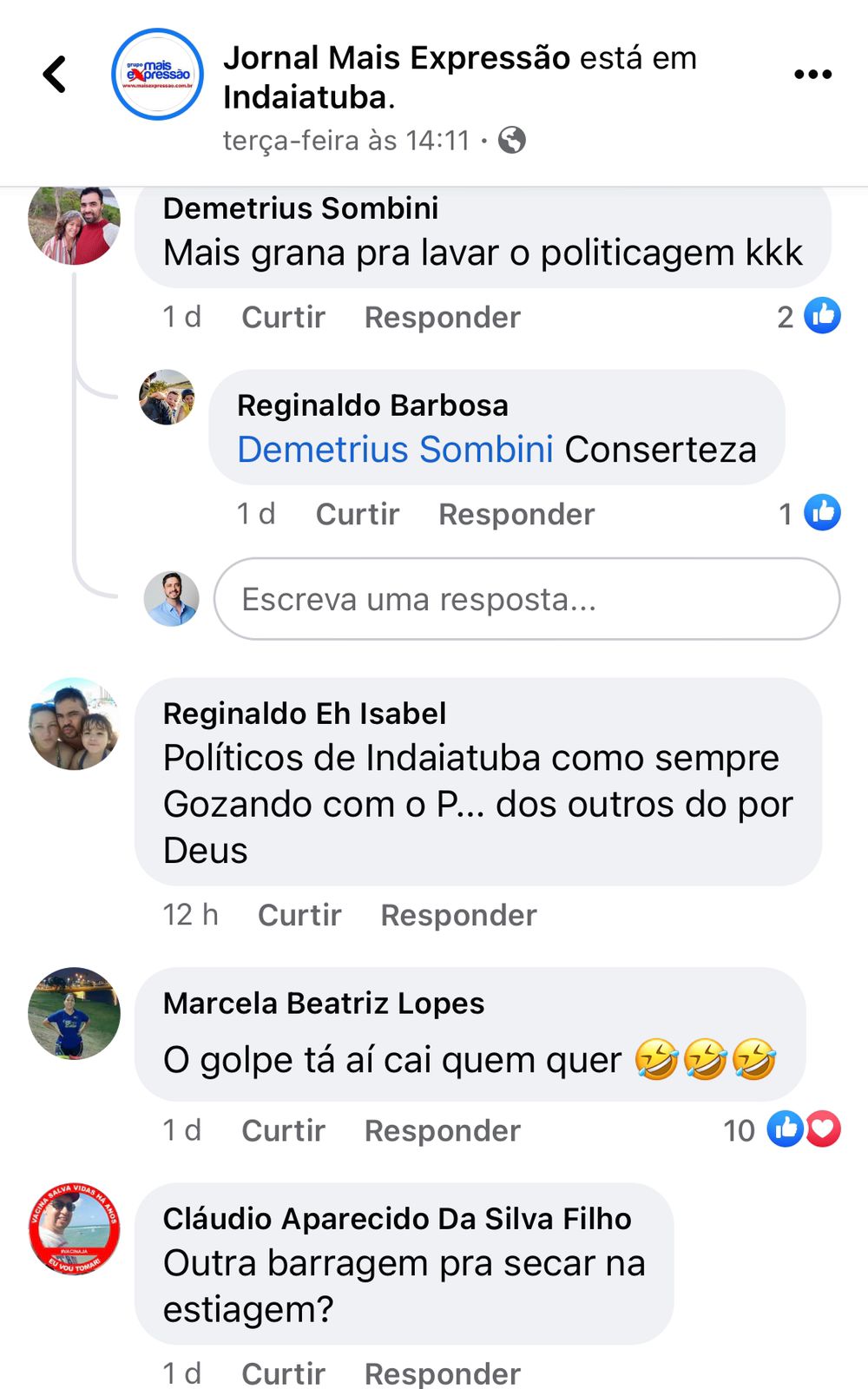Open Marcela Beatriz Lopes's profile picture
868x1389 pixels.
[x=74, y=1013]
